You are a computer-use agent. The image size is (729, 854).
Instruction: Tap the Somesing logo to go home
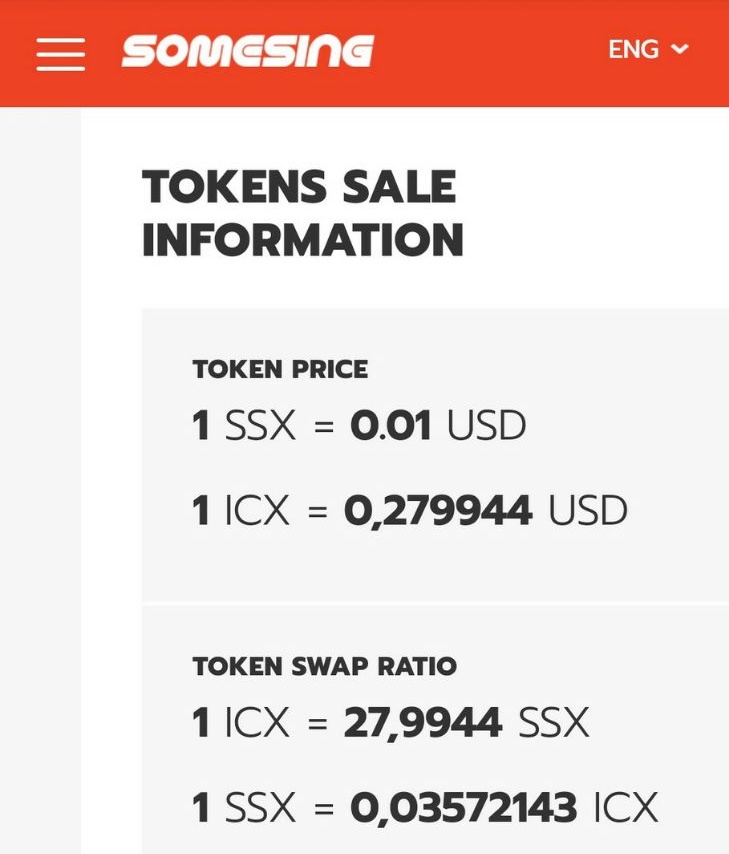pos(247,51)
